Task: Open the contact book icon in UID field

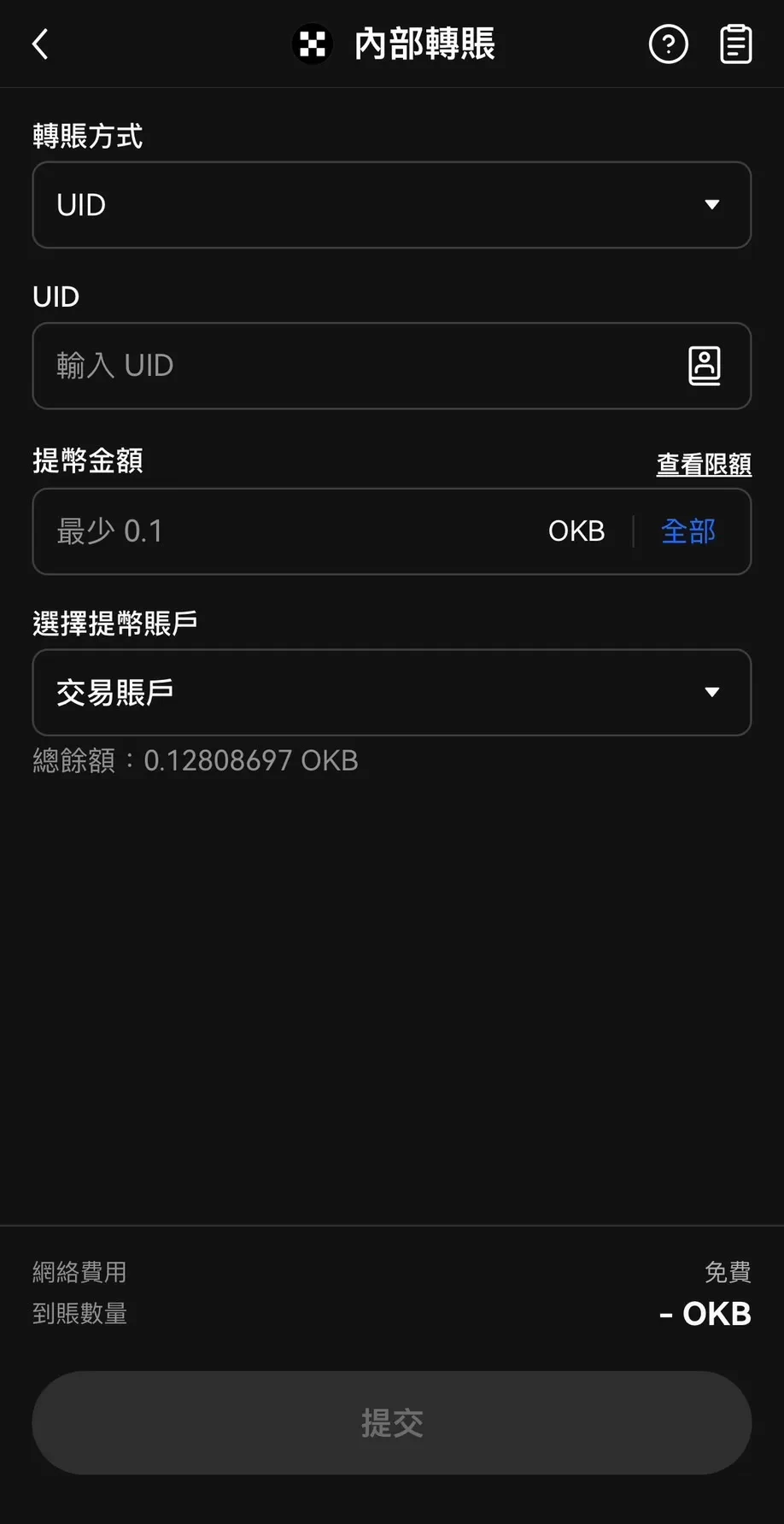Action: coord(705,366)
